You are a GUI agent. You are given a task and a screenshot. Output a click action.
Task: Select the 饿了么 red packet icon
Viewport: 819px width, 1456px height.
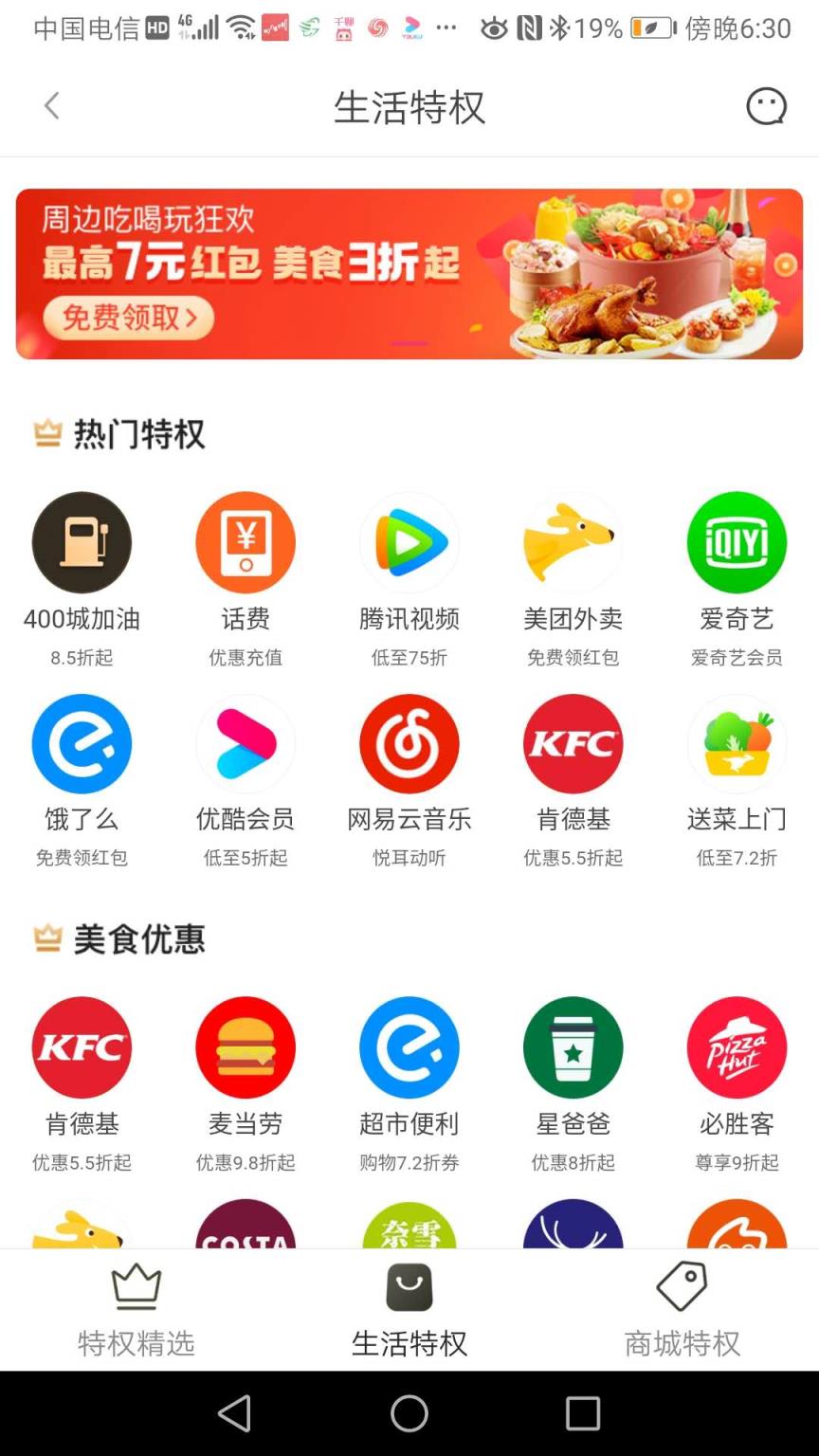tap(82, 744)
